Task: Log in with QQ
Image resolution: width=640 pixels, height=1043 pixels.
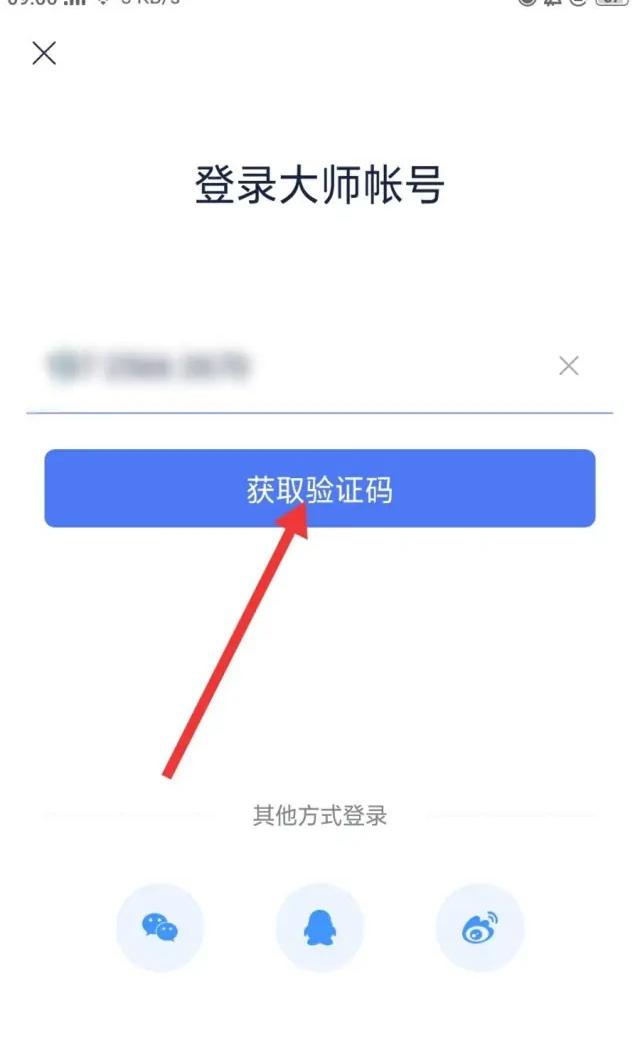Action: [320, 927]
